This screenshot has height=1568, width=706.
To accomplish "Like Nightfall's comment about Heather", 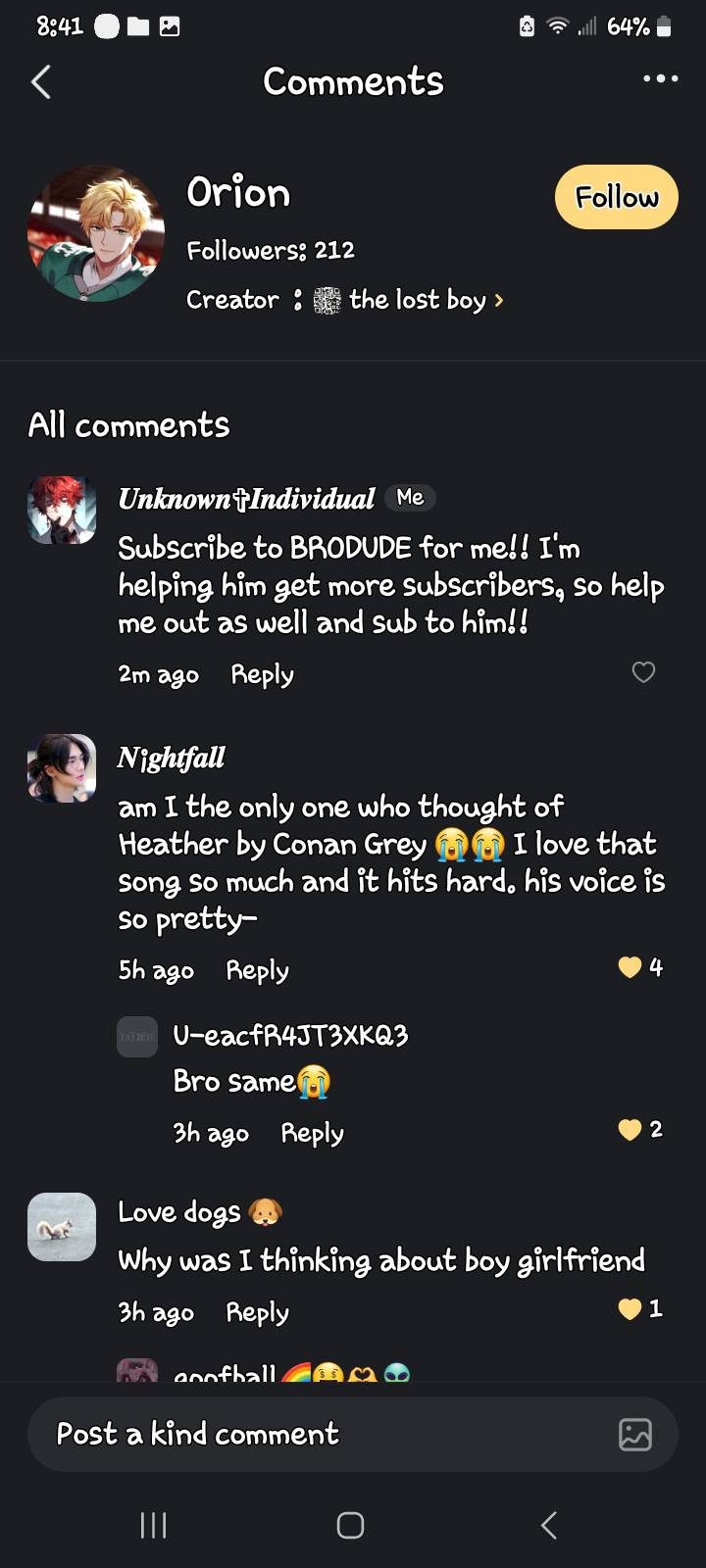I will (630, 967).
